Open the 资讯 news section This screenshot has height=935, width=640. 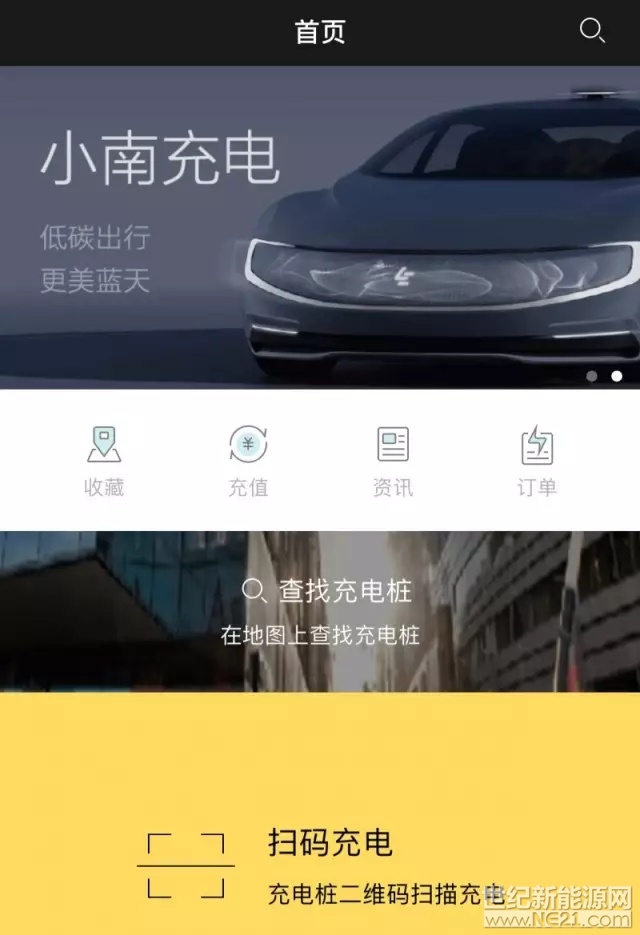click(392, 460)
